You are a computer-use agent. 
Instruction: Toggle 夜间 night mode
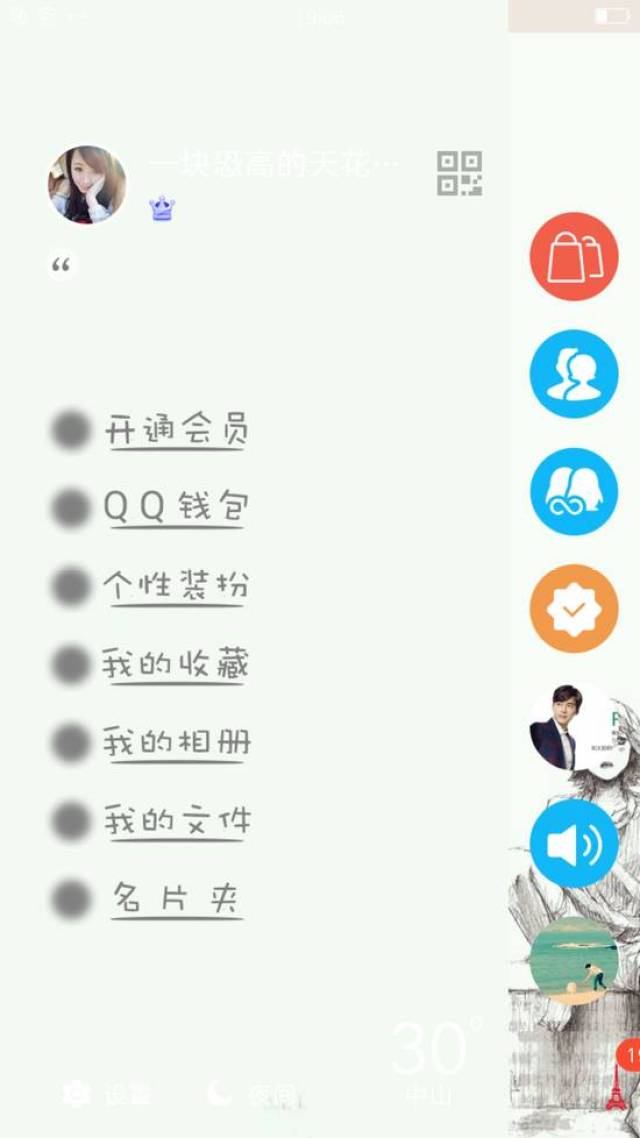coord(252,1093)
